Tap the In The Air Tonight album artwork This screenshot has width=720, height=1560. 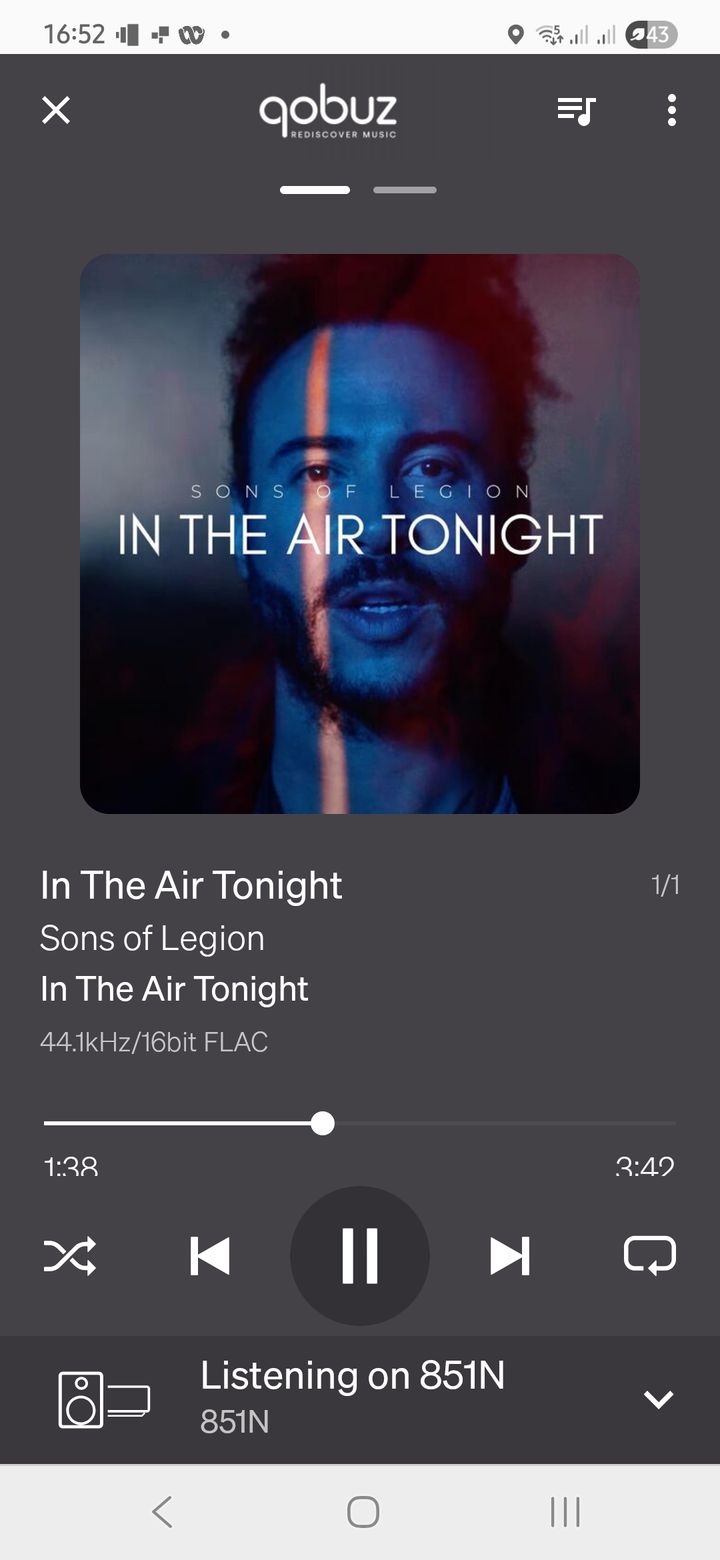point(360,534)
